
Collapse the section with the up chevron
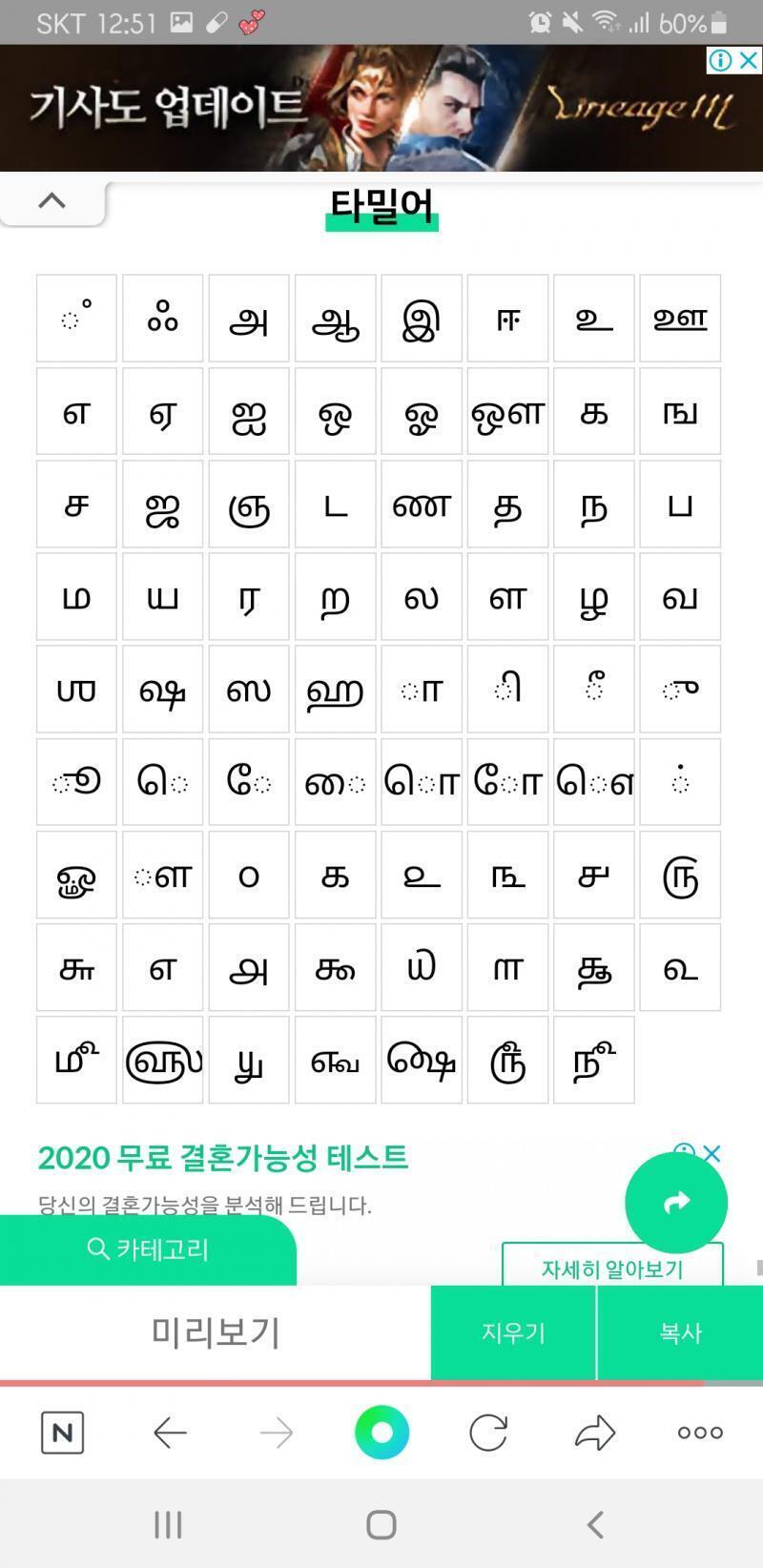[x=52, y=200]
